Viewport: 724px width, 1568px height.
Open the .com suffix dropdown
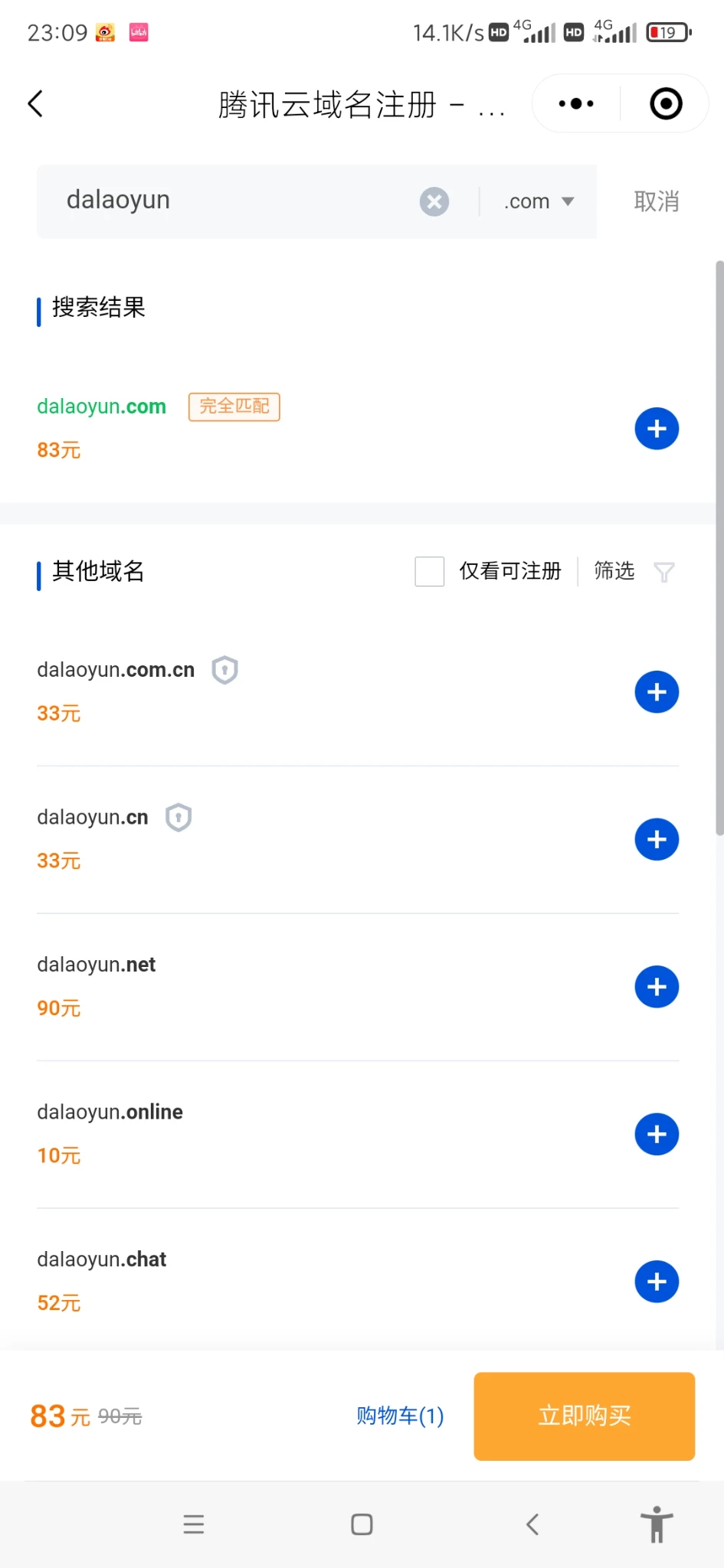point(539,201)
